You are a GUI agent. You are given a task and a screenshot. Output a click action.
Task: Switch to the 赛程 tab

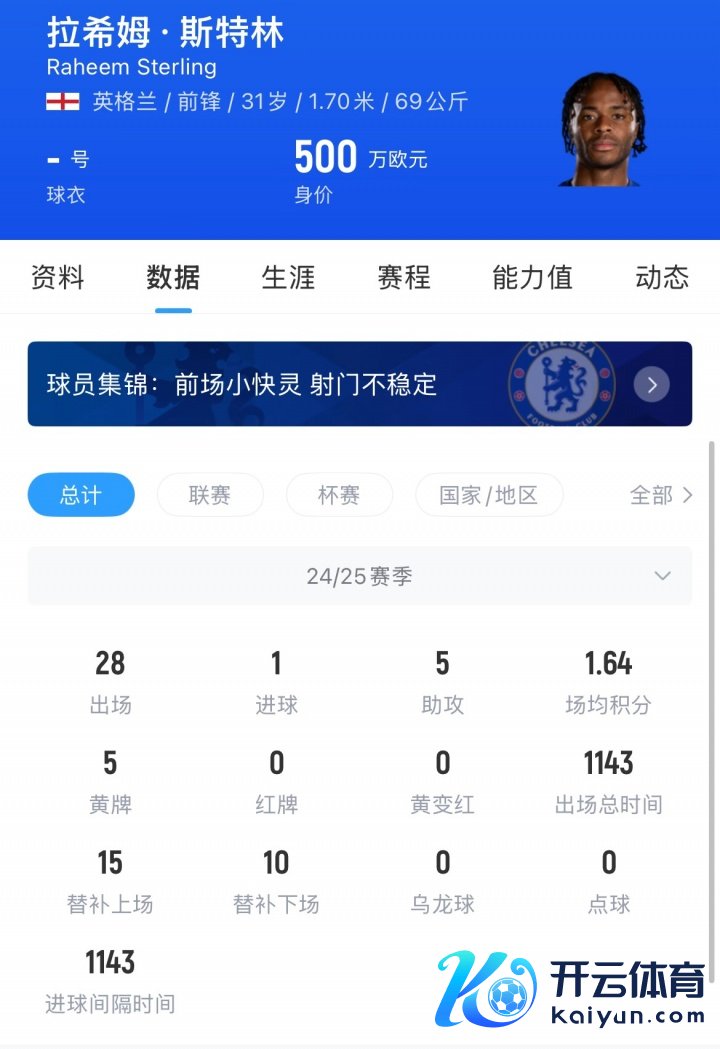pos(404,277)
